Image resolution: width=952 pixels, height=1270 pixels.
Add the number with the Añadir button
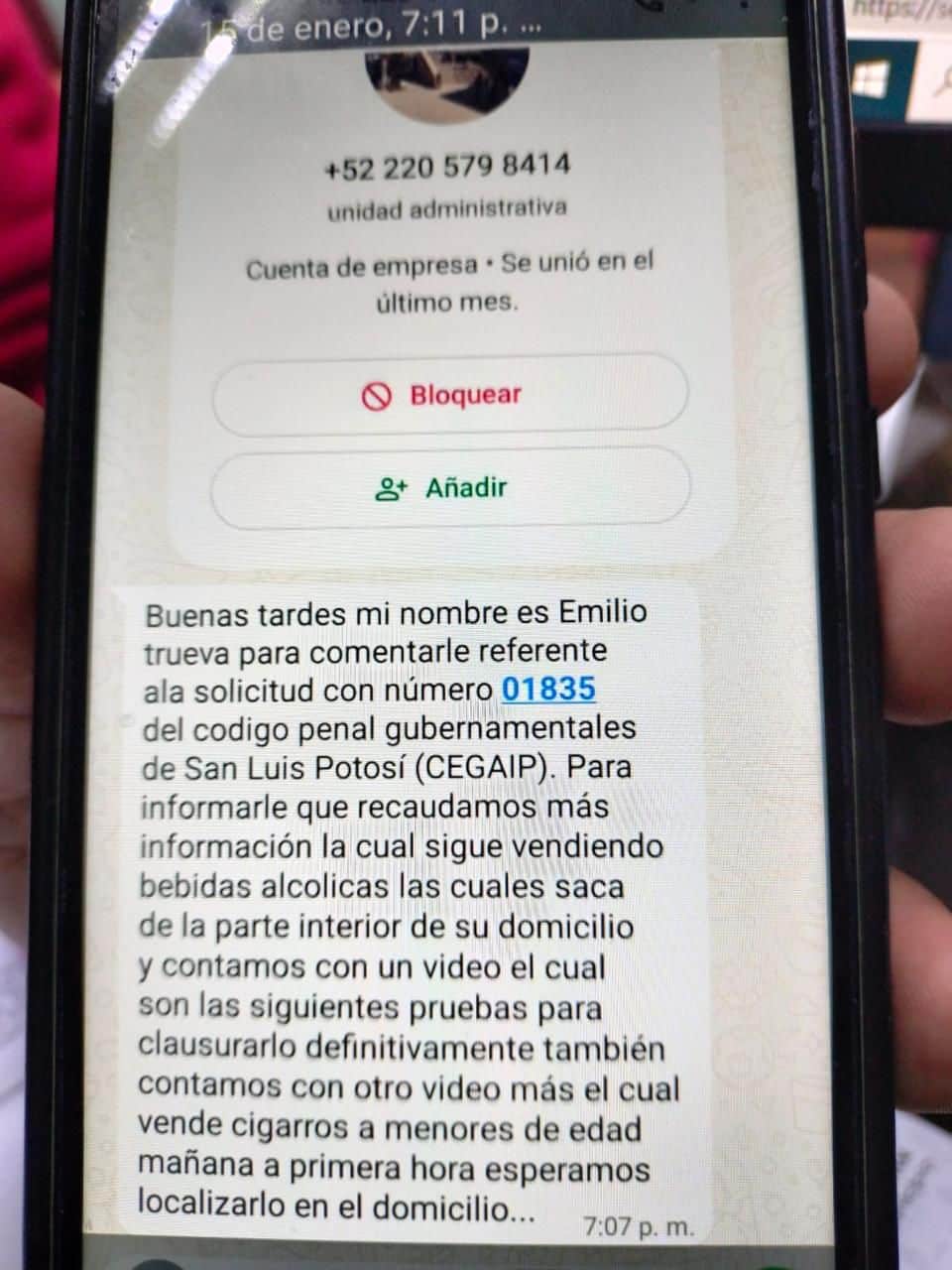click(x=450, y=488)
